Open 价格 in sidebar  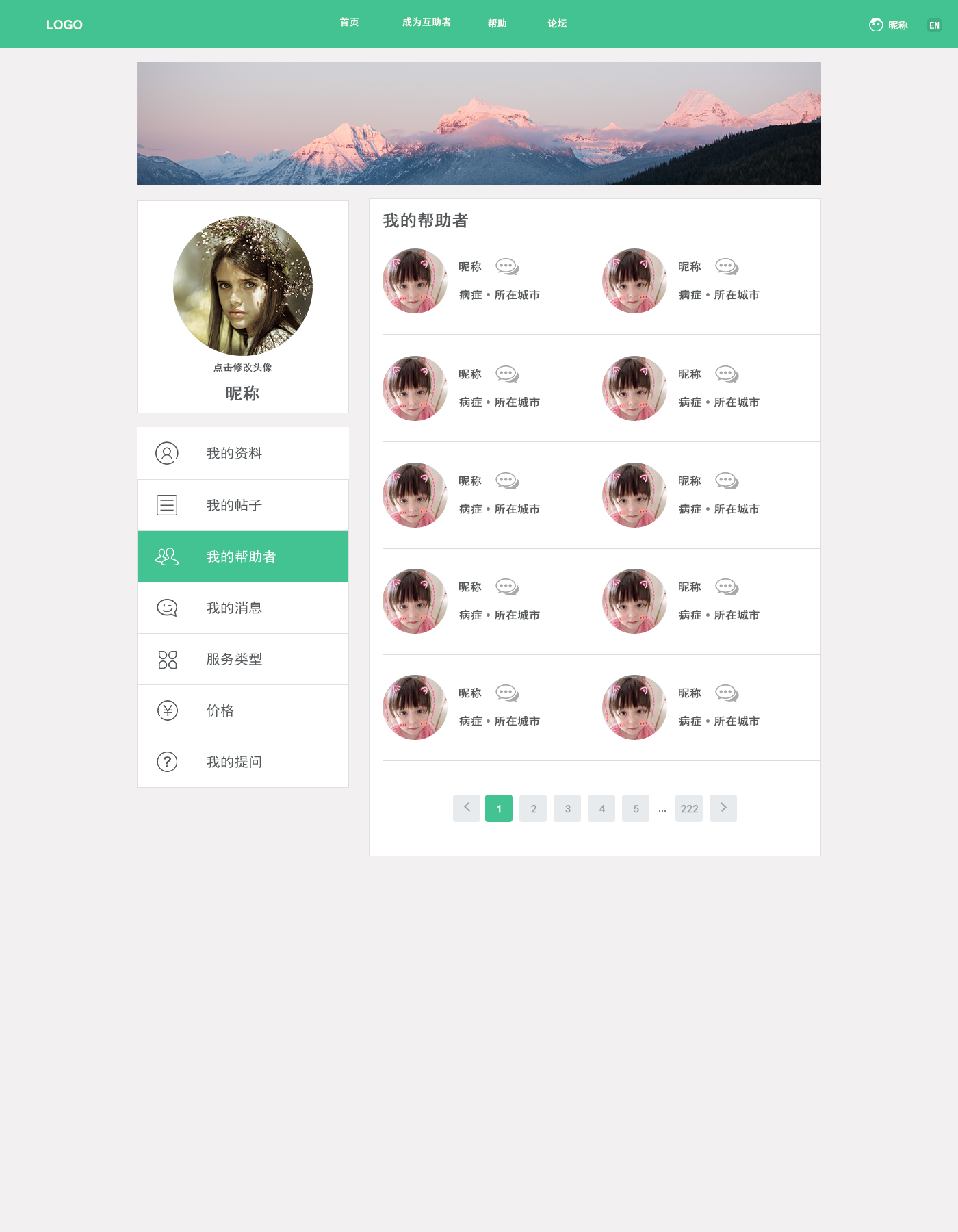click(243, 710)
